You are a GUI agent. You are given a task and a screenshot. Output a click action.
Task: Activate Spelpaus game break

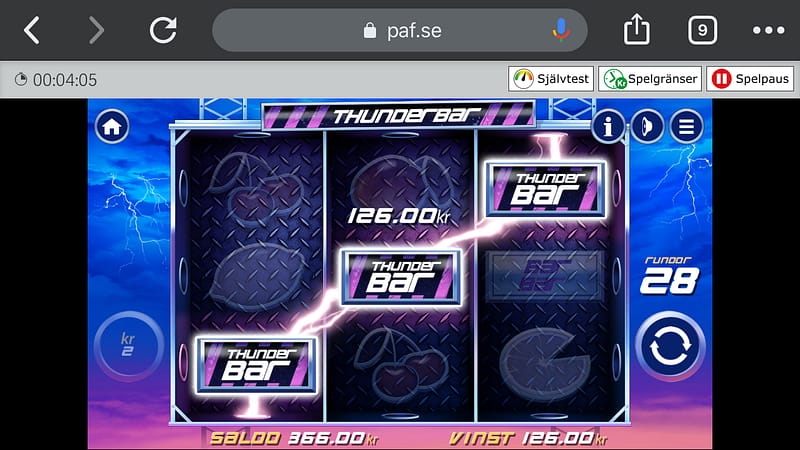point(748,79)
